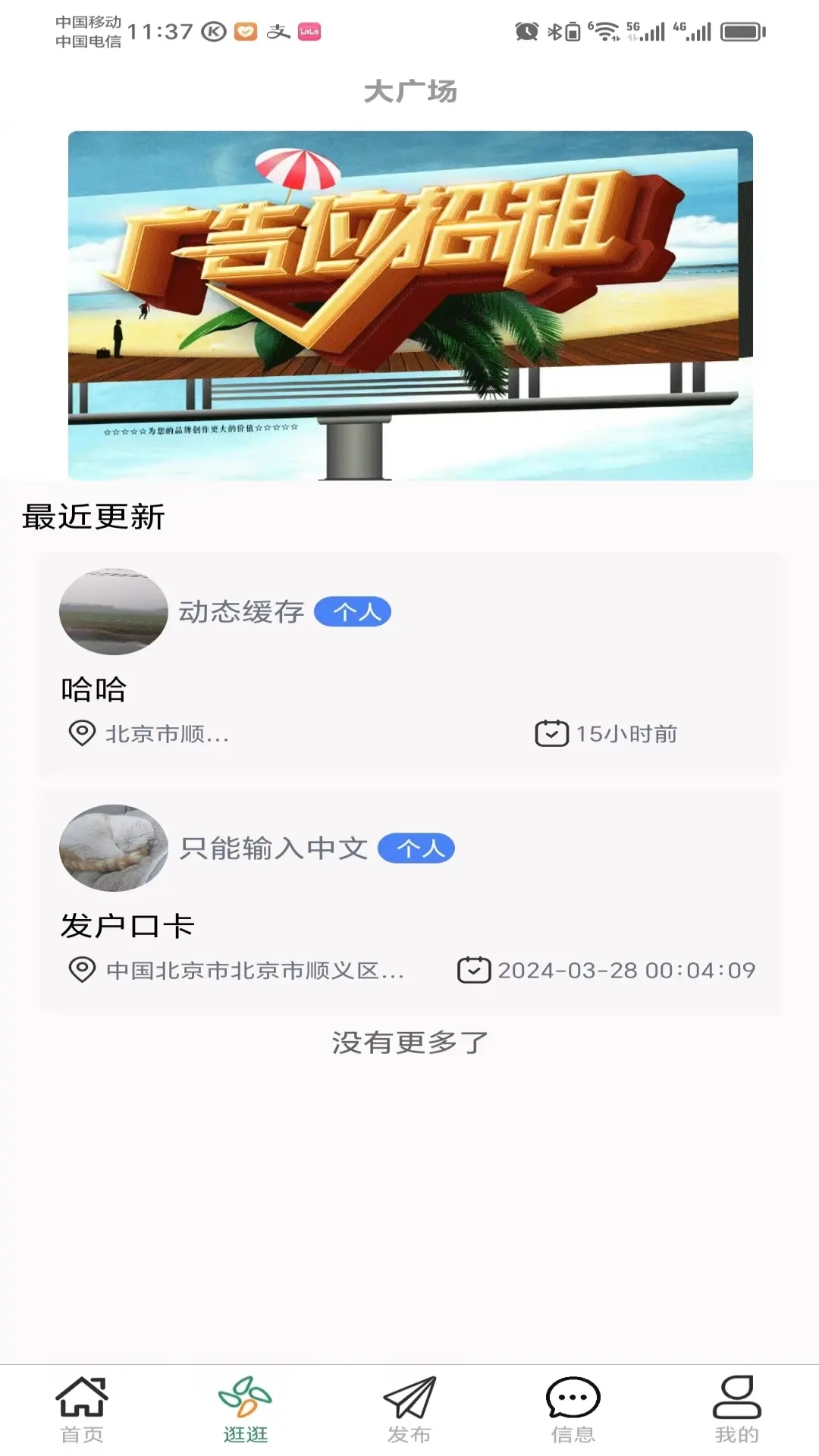Open user 只能输入中文's profile name
This screenshot has height=1456, width=819.
click(273, 847)
